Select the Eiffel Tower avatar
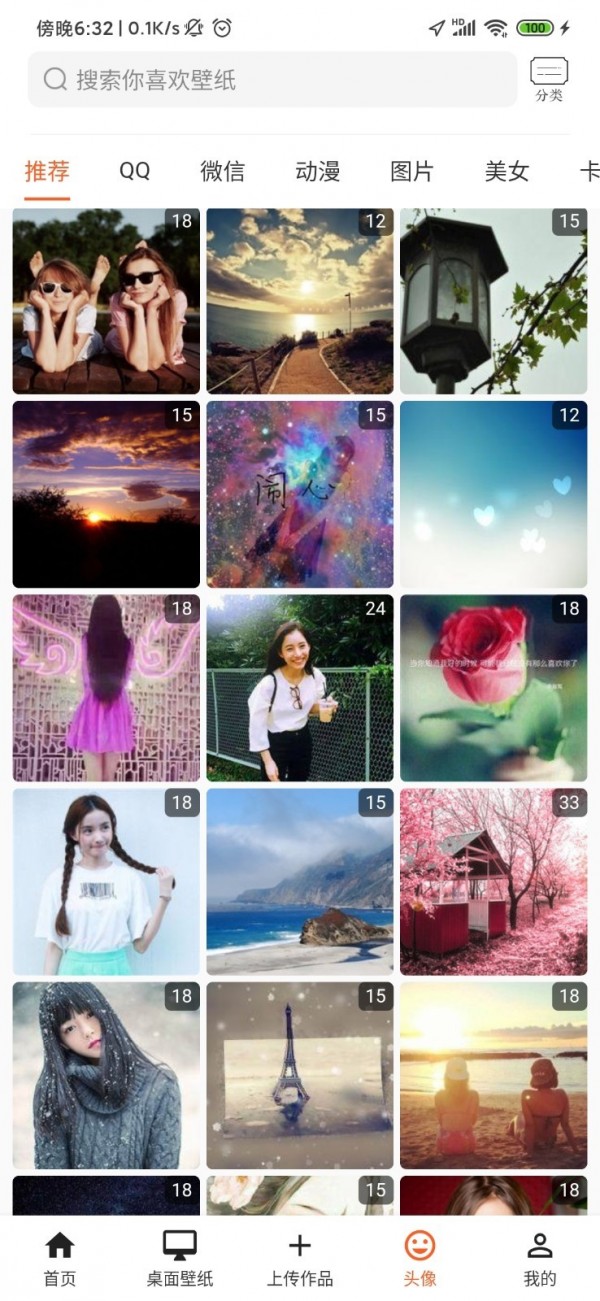The width and height of the screenshot is (600, 1301). click(x=300, y=1075)
